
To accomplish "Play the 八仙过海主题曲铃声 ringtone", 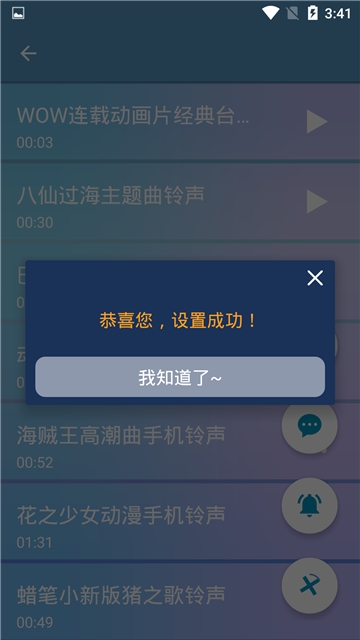I will pos(317,202).
